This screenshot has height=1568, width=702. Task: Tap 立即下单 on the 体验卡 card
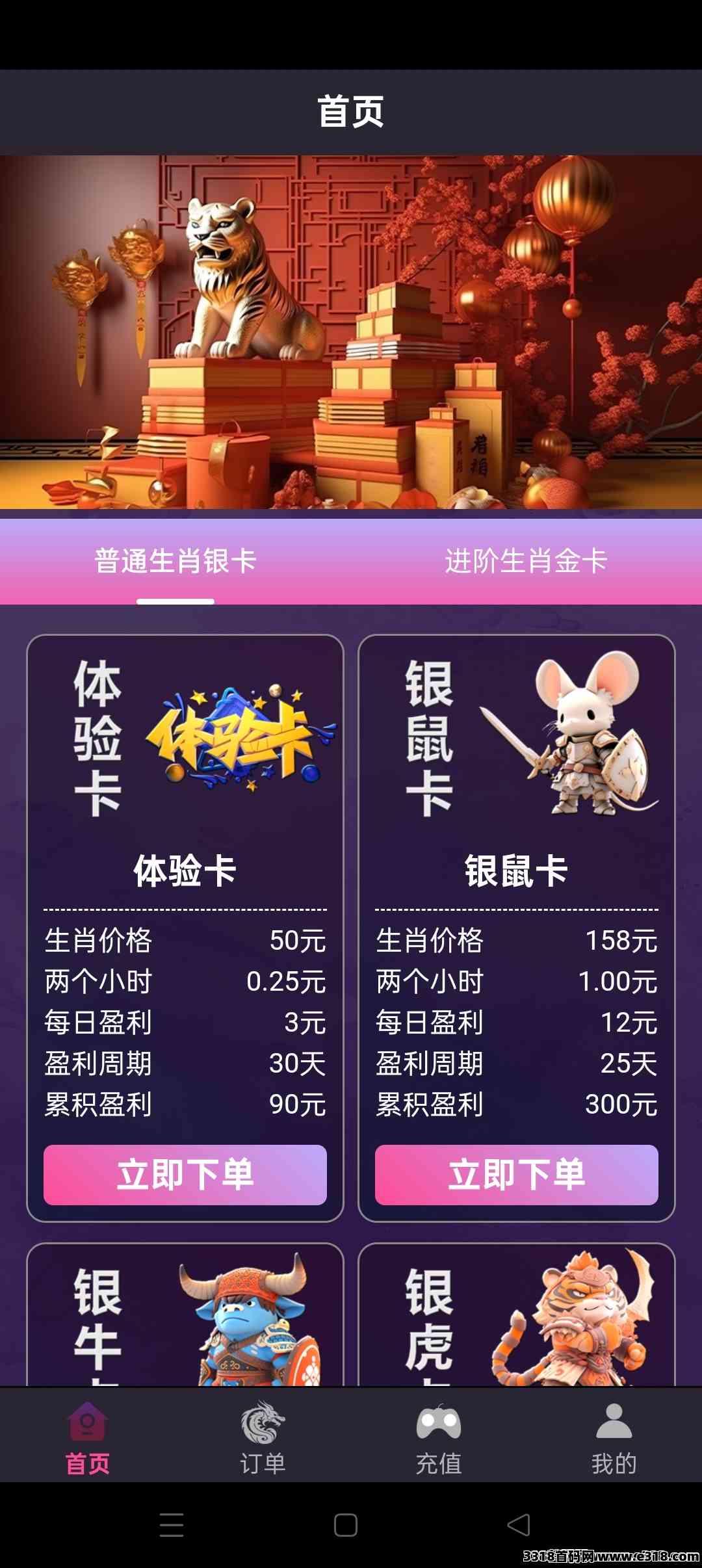[185, 1175]
